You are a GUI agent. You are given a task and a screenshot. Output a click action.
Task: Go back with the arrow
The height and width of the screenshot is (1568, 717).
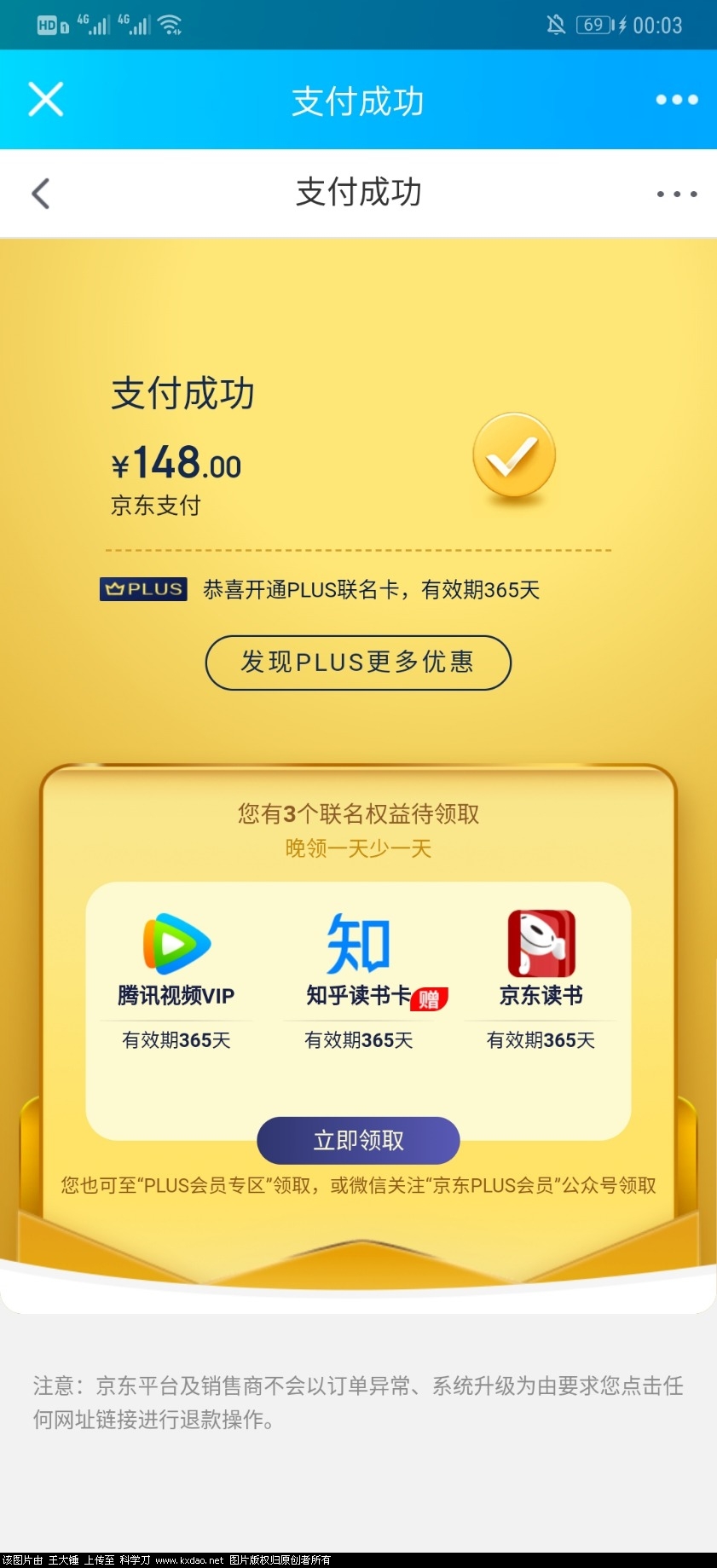[41, 194]
